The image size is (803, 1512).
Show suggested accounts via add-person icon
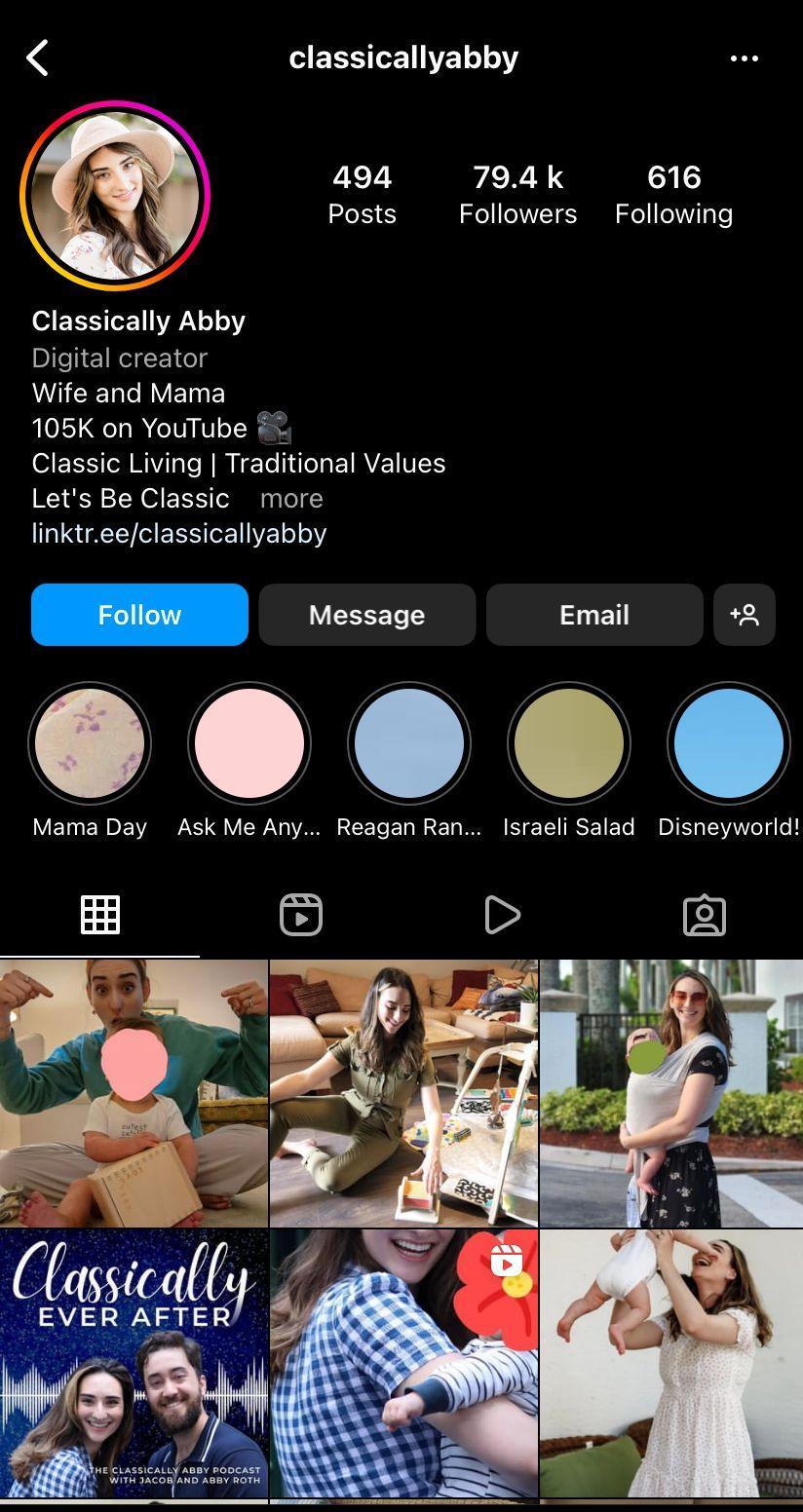[x=744, y=615]
